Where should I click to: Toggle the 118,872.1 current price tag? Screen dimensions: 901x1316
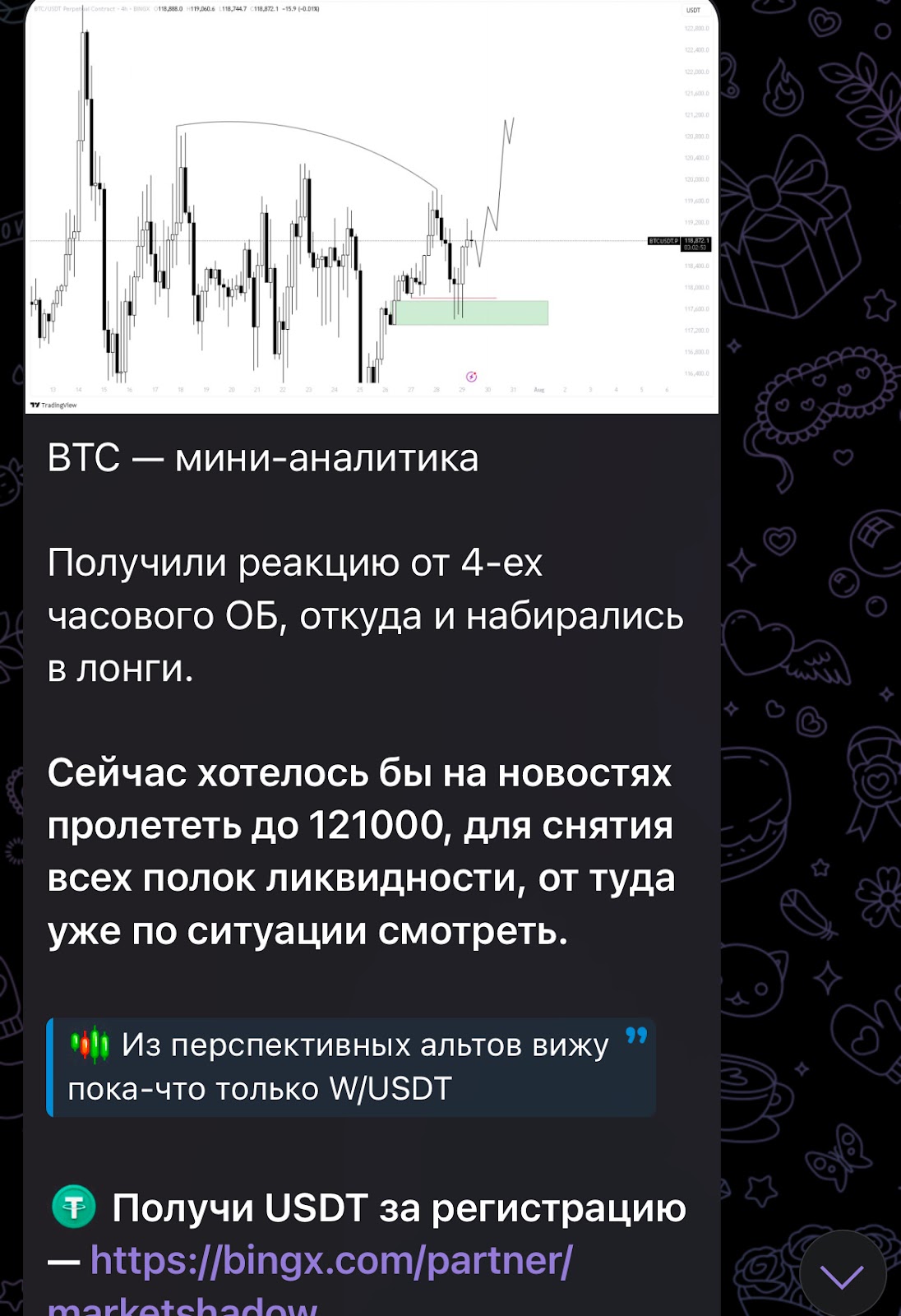pyautogui.click(x=698, y=238)
